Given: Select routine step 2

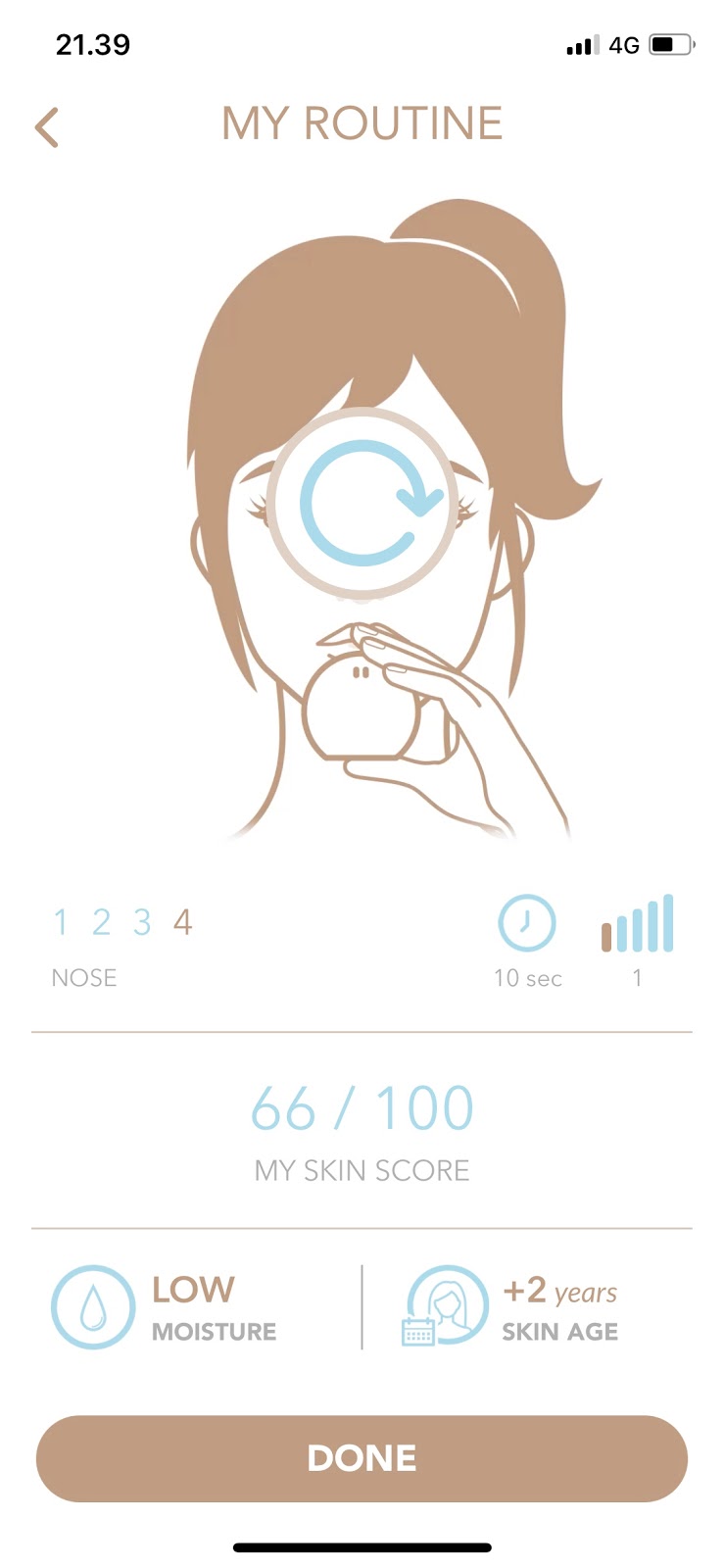Looking at the screenshot, I should [x=101, y=922].
